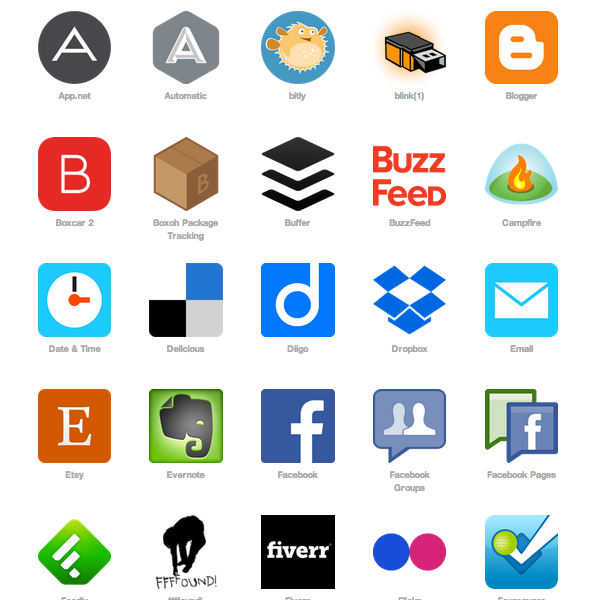This screenshot has height=600, width=600.
Task: Open the BuzzFeed channel
Action: tap(409, 174)
